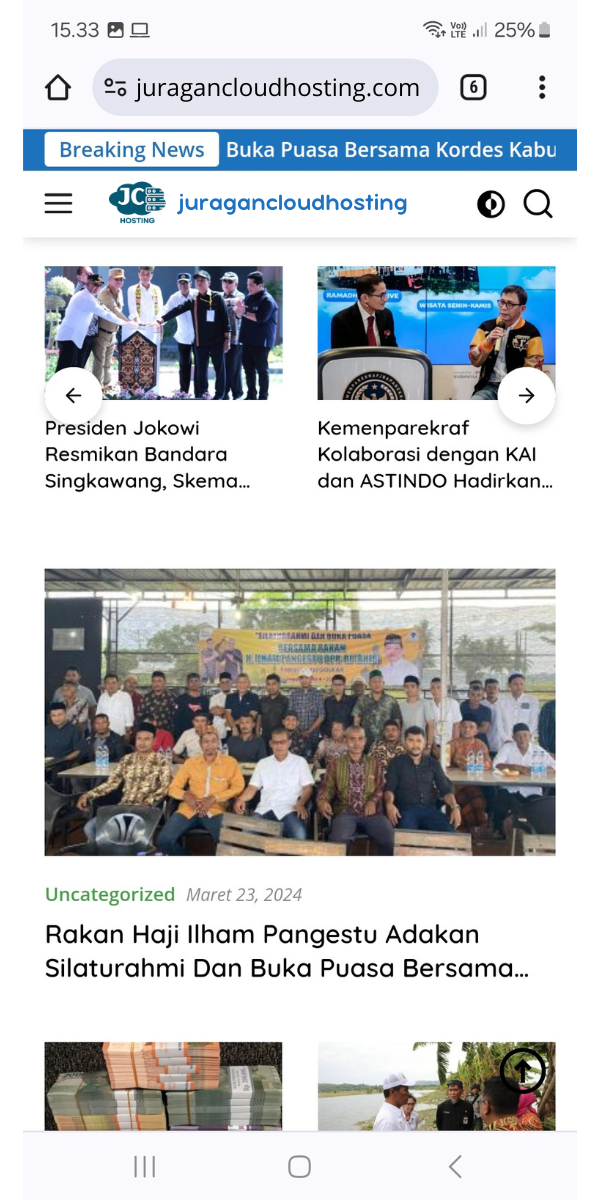Show the previous carousel article
The width and height of the screenshot is (600, 1200).
coord(73,396)
